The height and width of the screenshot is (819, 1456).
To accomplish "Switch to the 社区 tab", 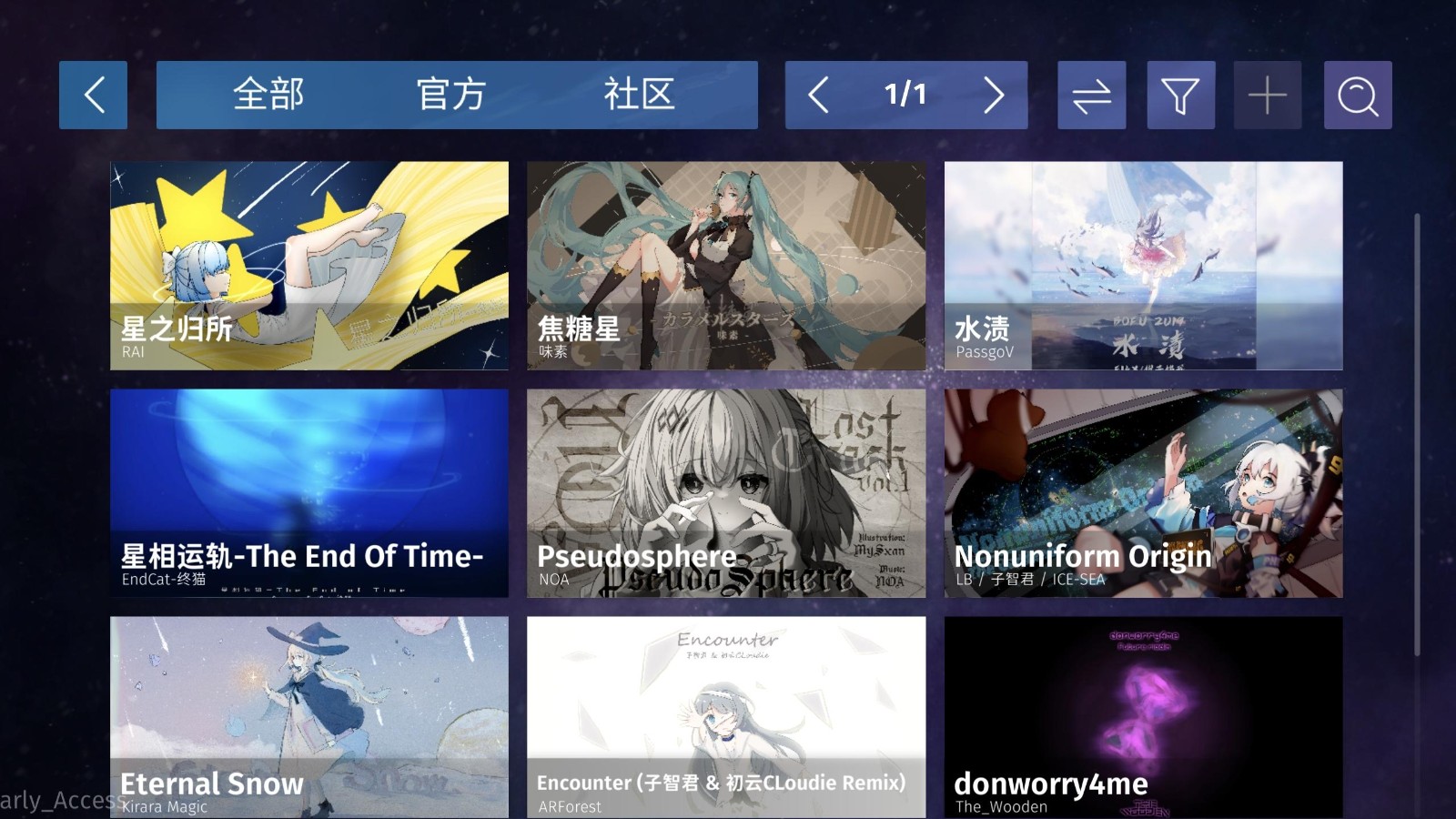I will pos(639,95).
